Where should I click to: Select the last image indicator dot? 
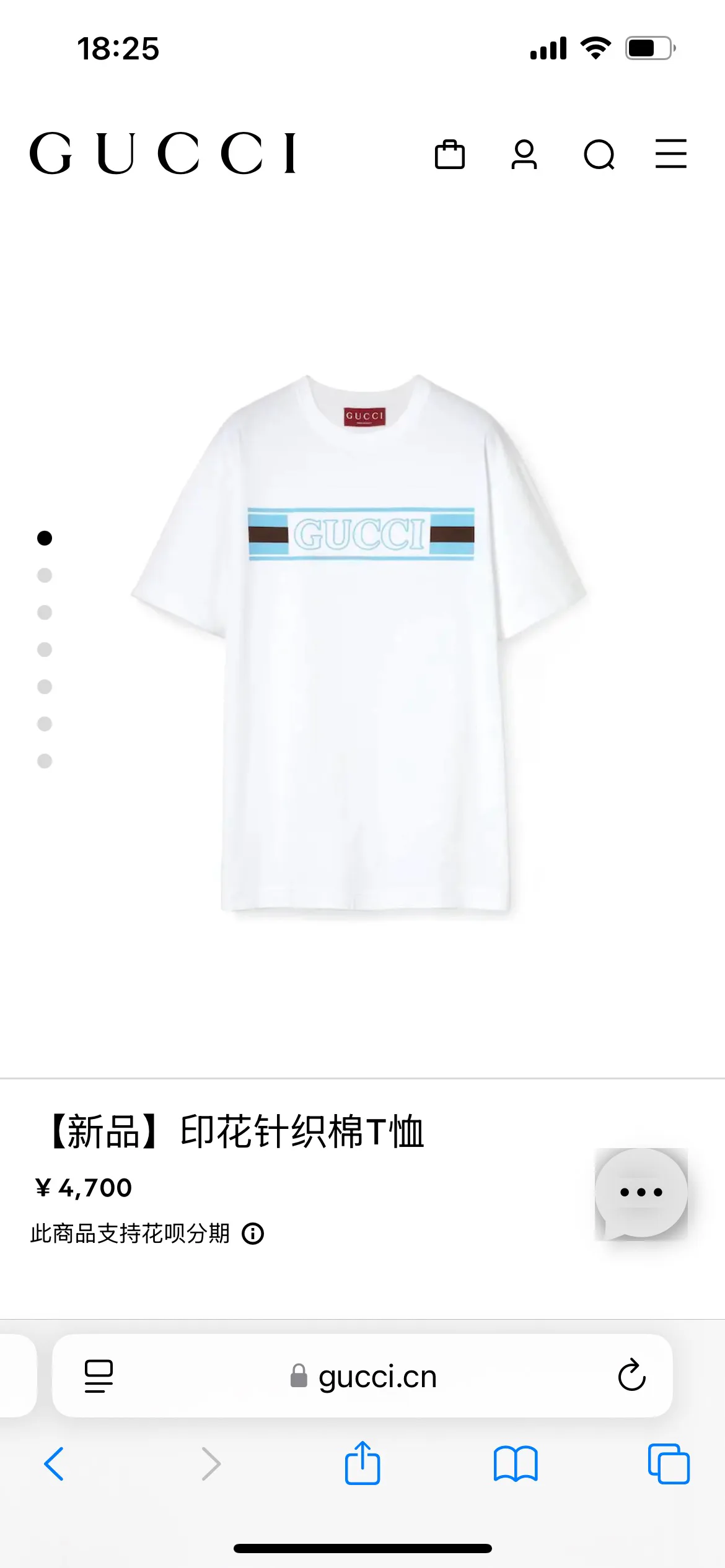coord(45,761)
